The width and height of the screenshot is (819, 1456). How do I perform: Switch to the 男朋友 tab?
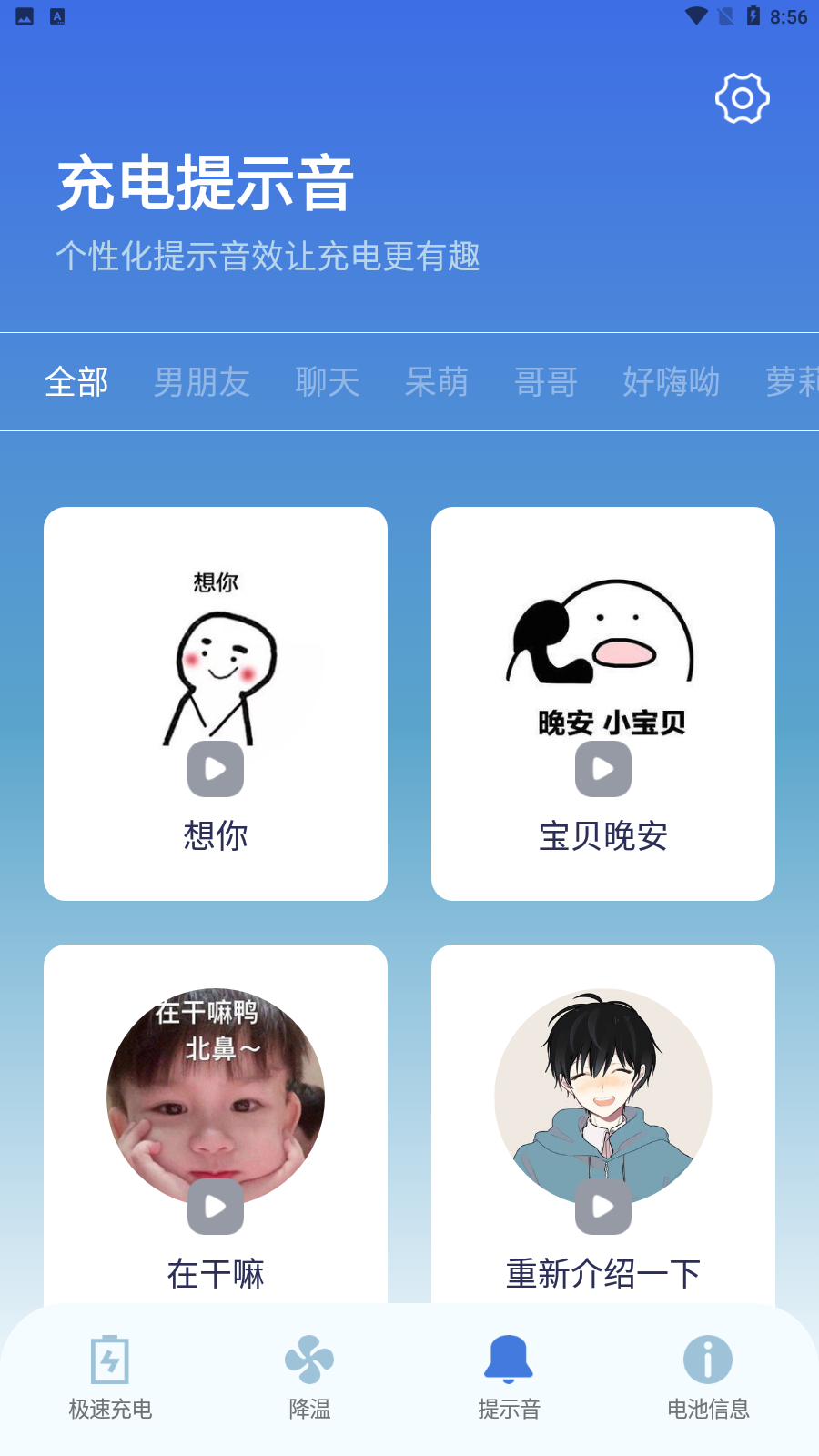pyautogui.click(x=201, y=382)
